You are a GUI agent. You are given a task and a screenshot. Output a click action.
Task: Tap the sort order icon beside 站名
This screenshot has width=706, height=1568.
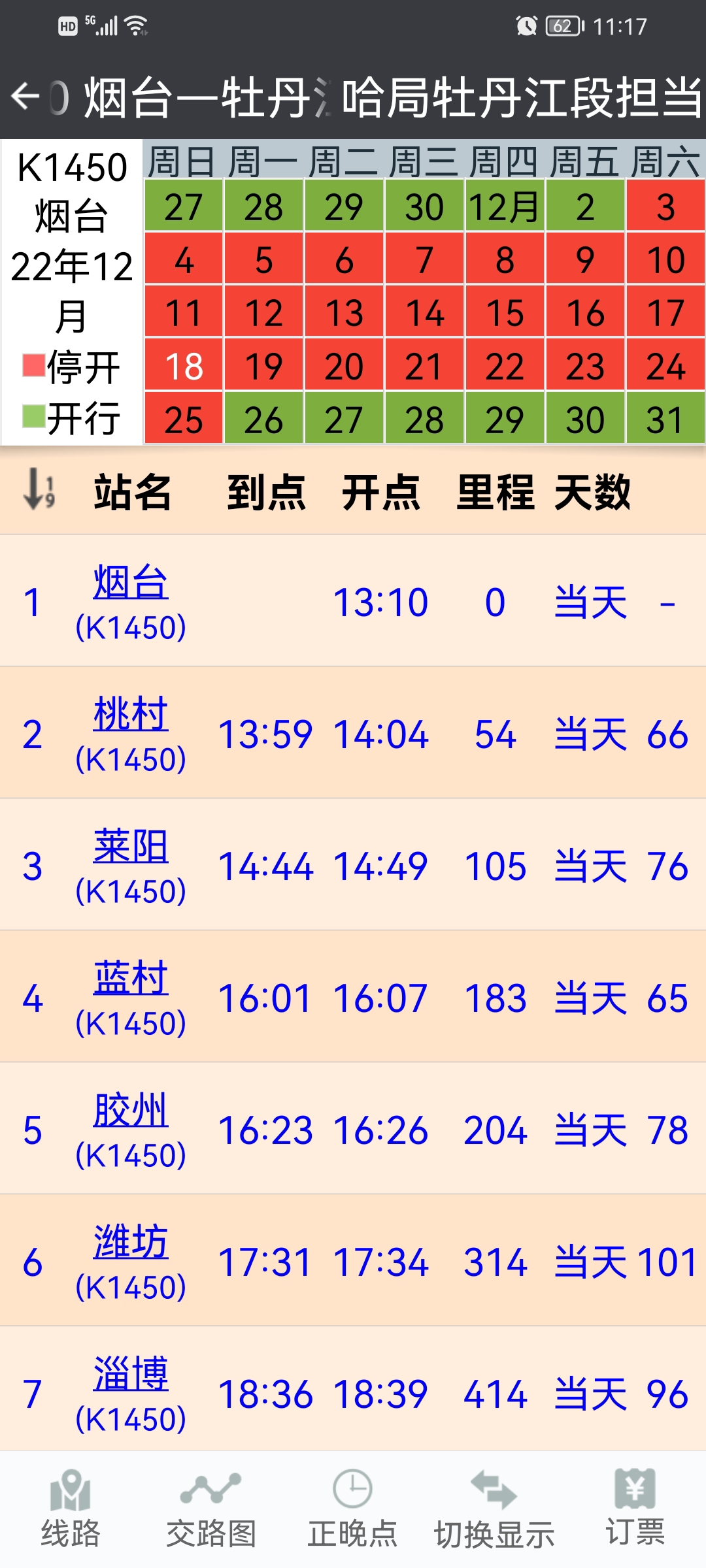39,489
